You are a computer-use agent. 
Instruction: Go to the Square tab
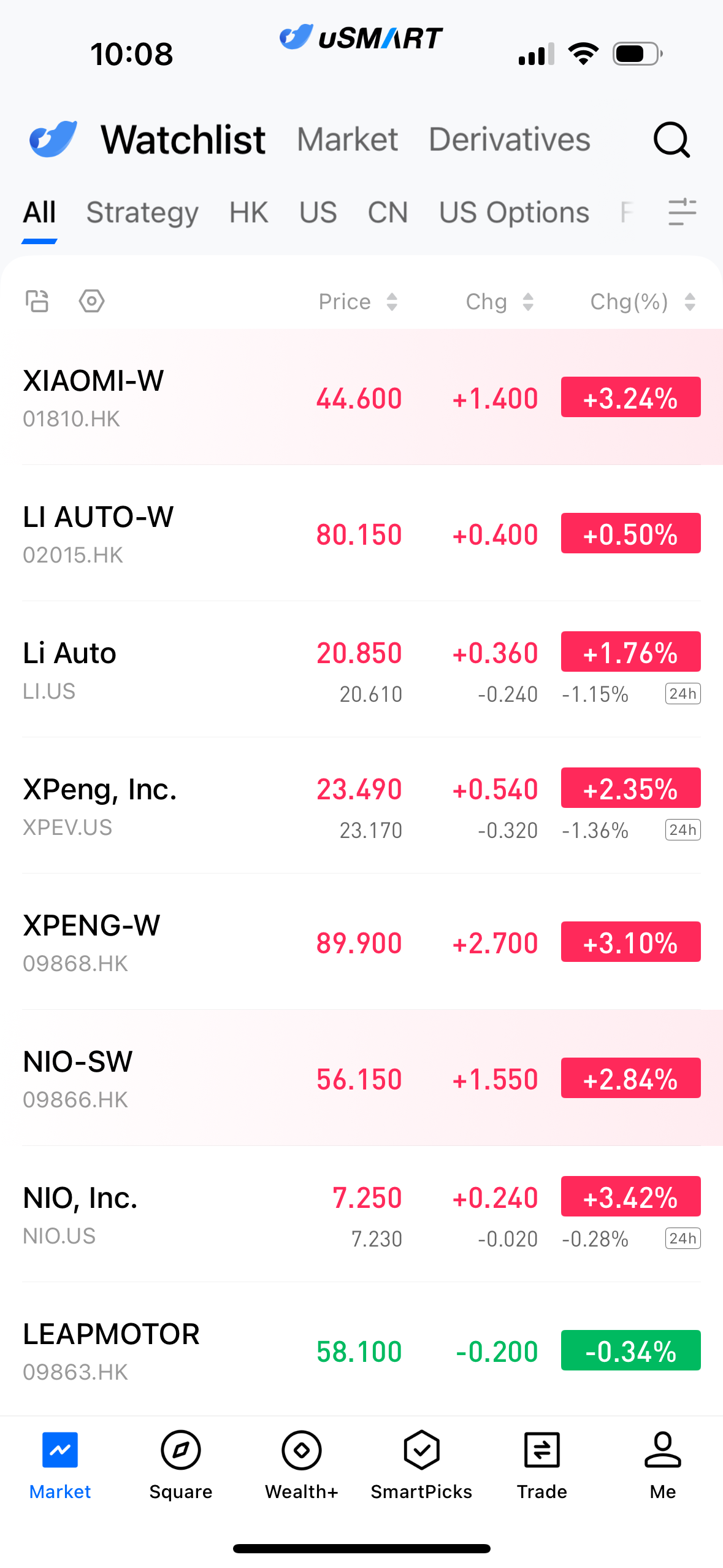[x=181, y=1464]
